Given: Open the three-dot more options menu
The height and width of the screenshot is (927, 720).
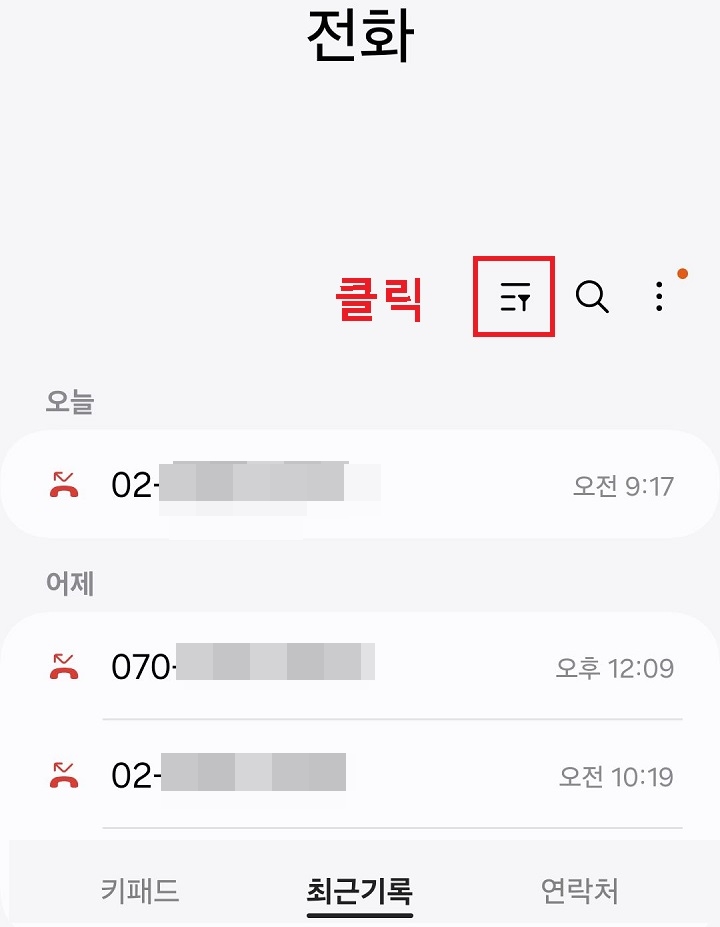Looking at the screenshot, I should (x=659, y=297).
